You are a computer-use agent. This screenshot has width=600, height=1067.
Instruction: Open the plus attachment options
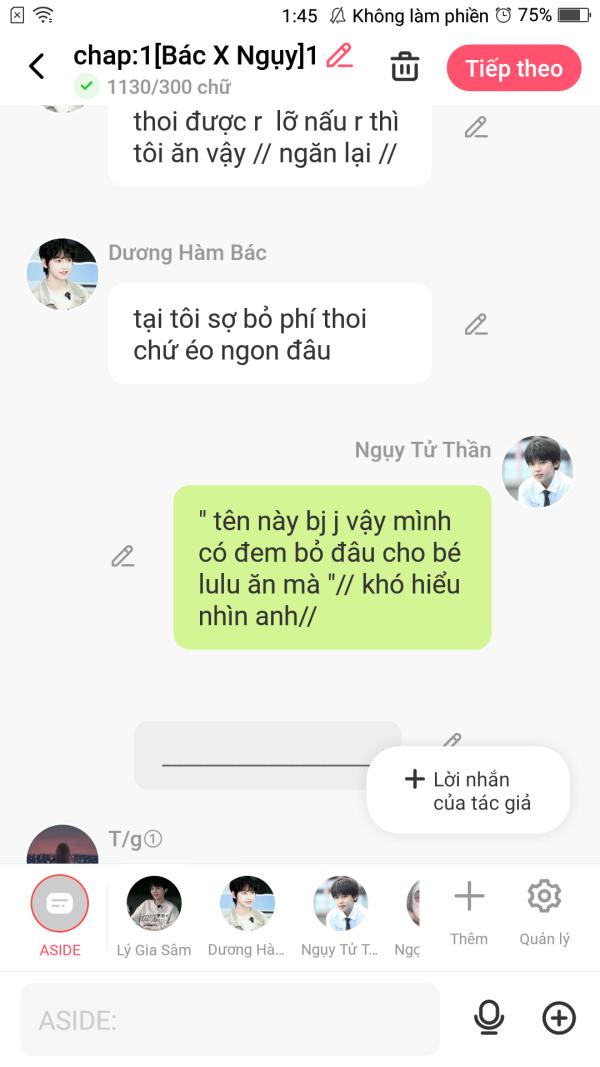point(559,1018)
